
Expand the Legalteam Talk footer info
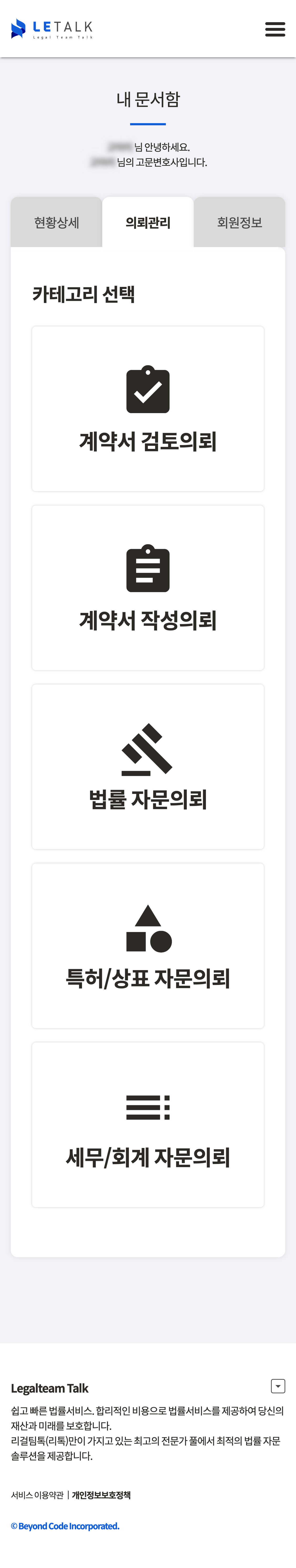click(x=278, y=1386)
